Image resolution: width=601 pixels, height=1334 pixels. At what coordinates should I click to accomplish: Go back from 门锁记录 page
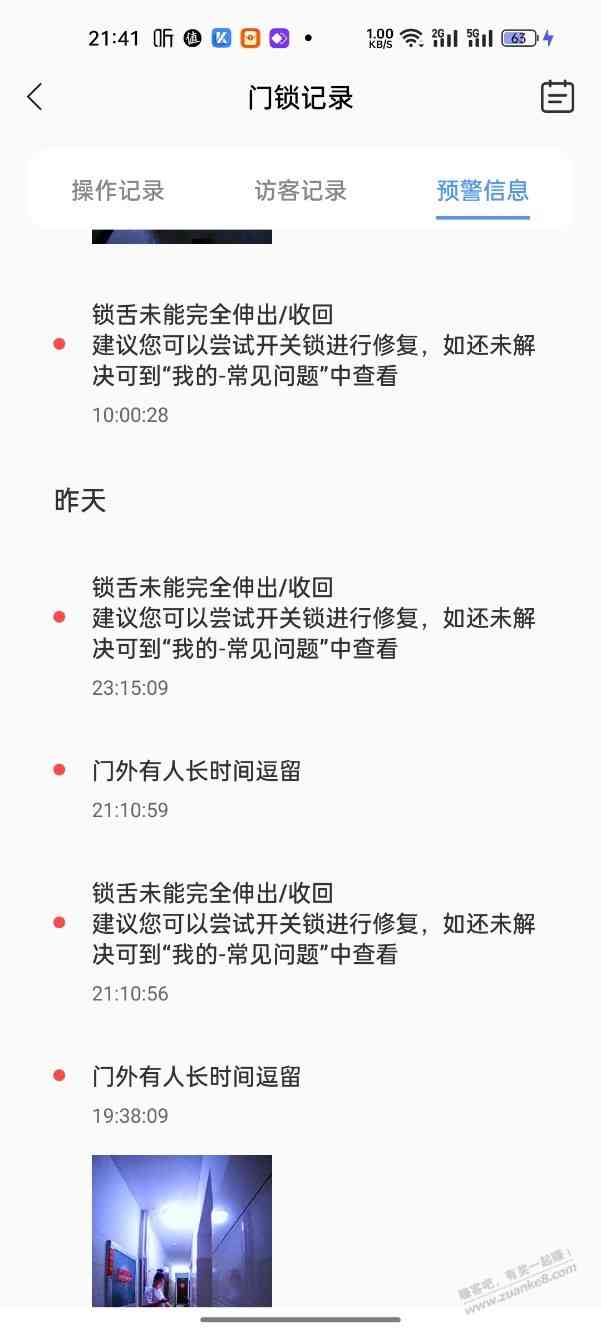click(x=35, y=97)
